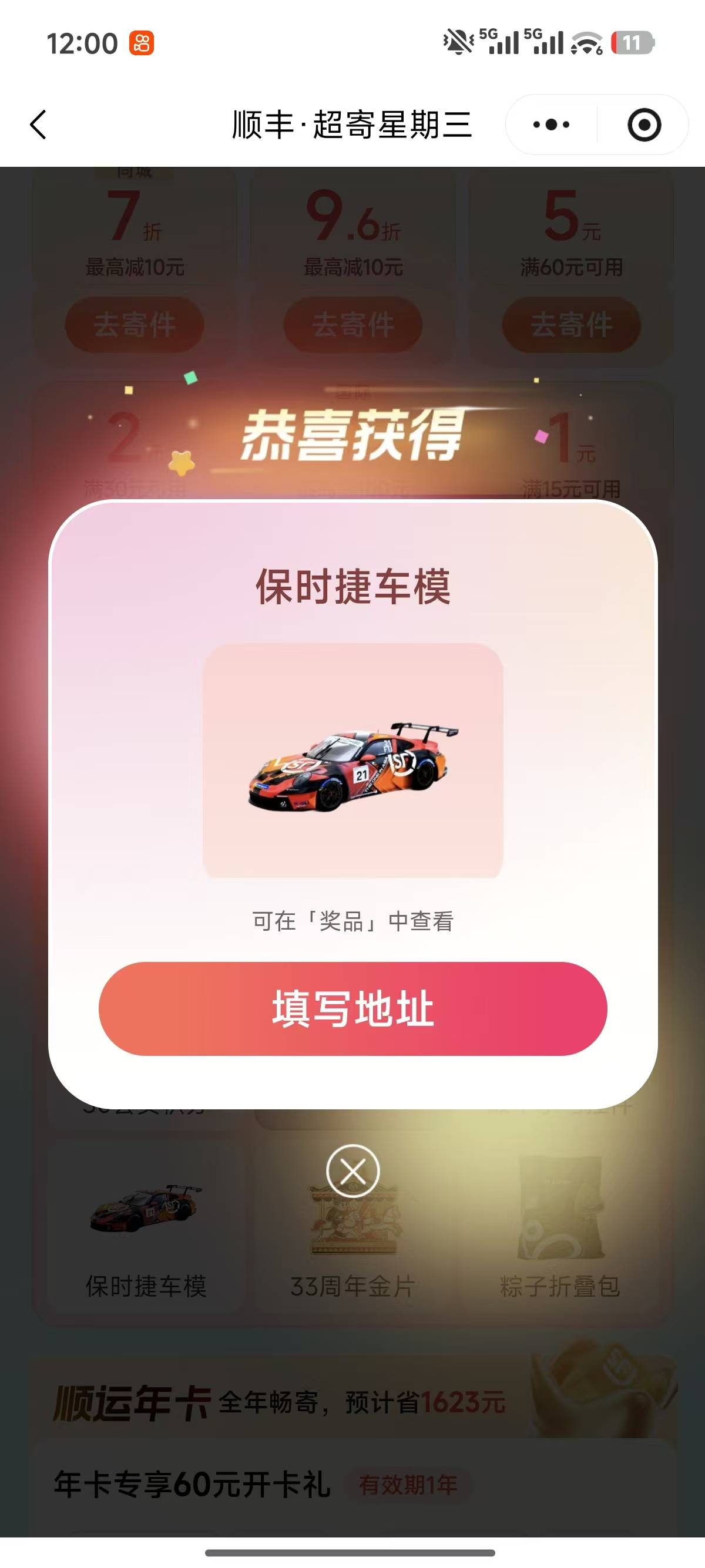
Task: Go back with the top-left arrow
Action: (38, 125)
